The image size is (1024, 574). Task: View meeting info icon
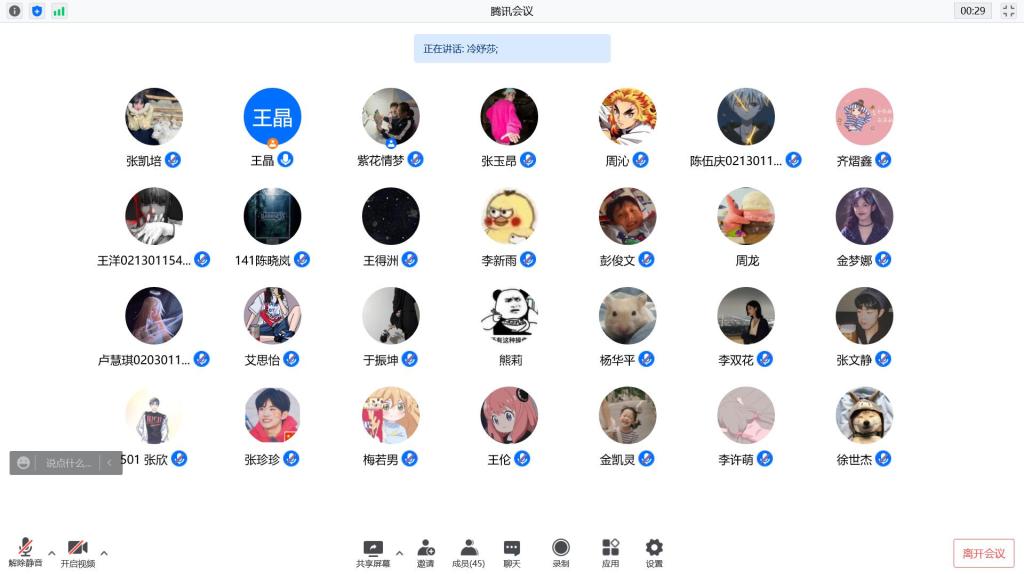click(x=14, y=11)
